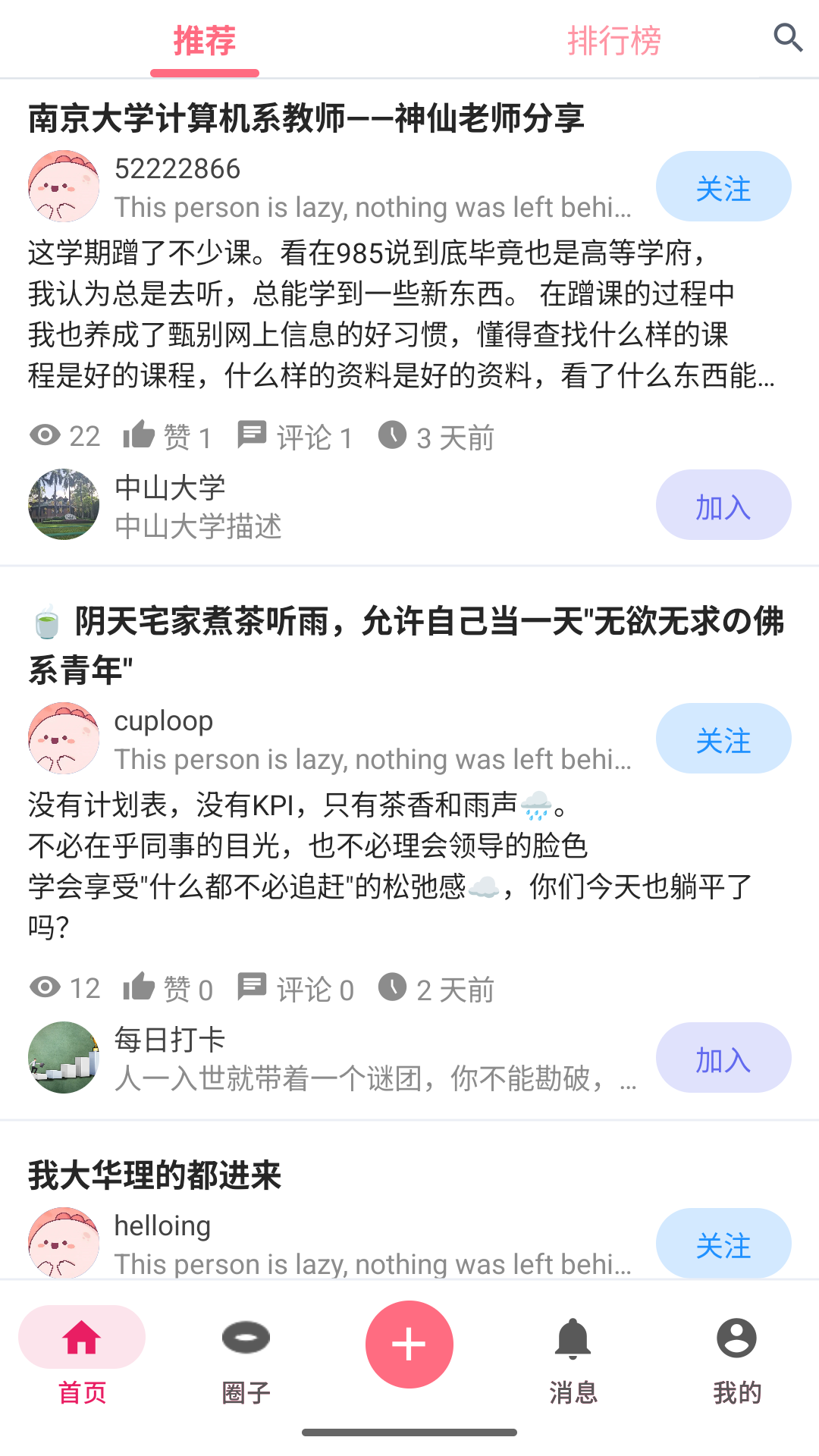The width and height of the screenshot is (819, 1456).
Task: Follow user 52222866 via 关注 button
Action: click(x=723, y=186)
